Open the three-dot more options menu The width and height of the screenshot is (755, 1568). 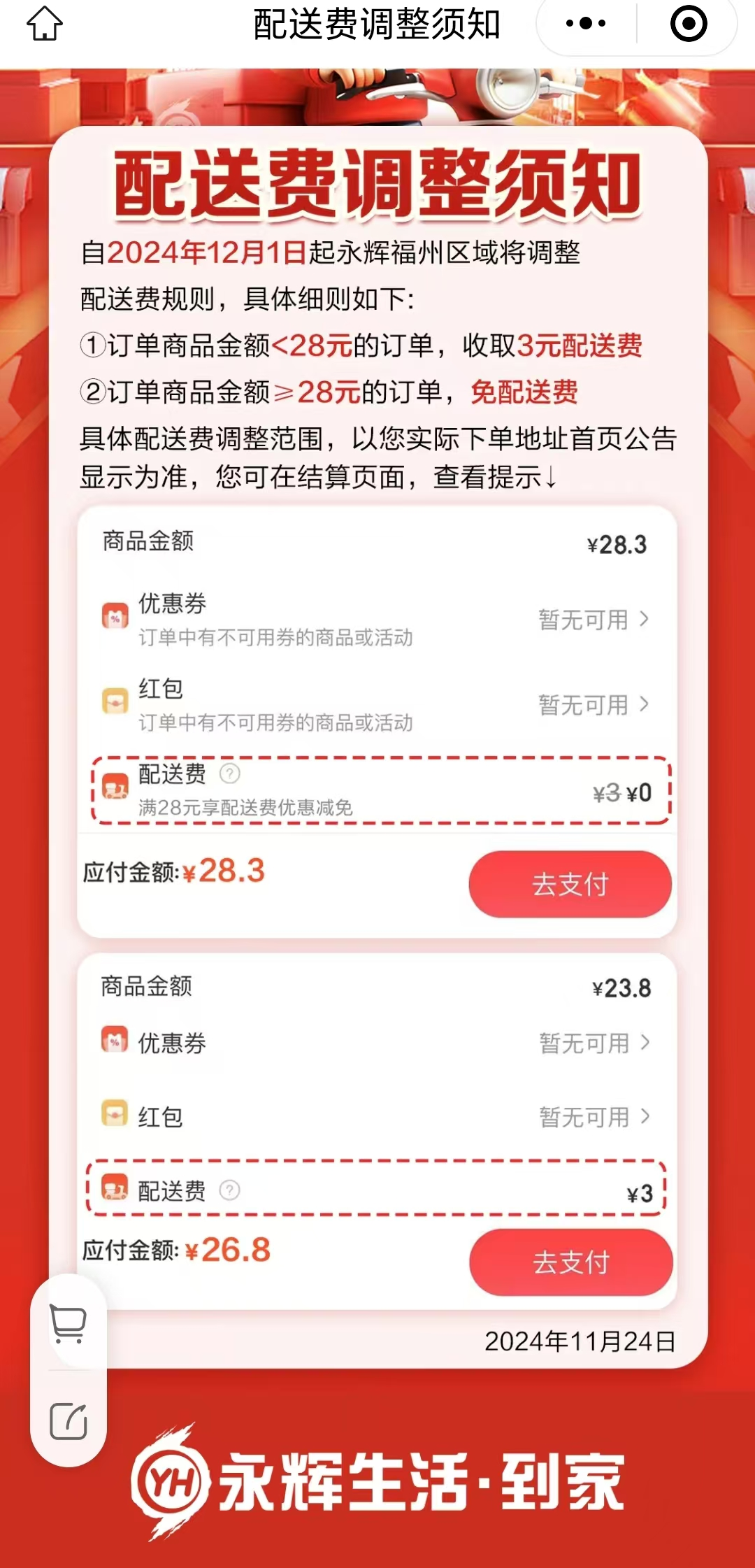coord(586,24)
